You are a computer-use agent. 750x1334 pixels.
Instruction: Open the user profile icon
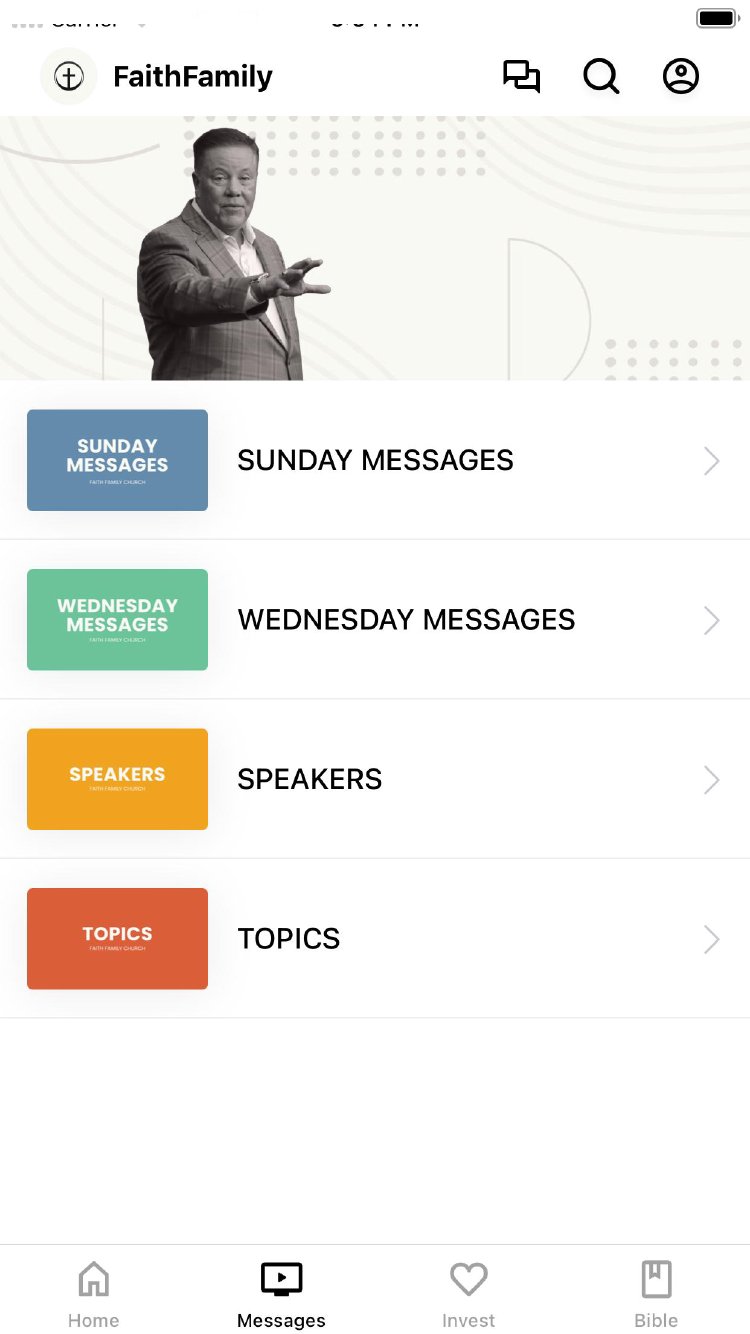pos(681,77)
